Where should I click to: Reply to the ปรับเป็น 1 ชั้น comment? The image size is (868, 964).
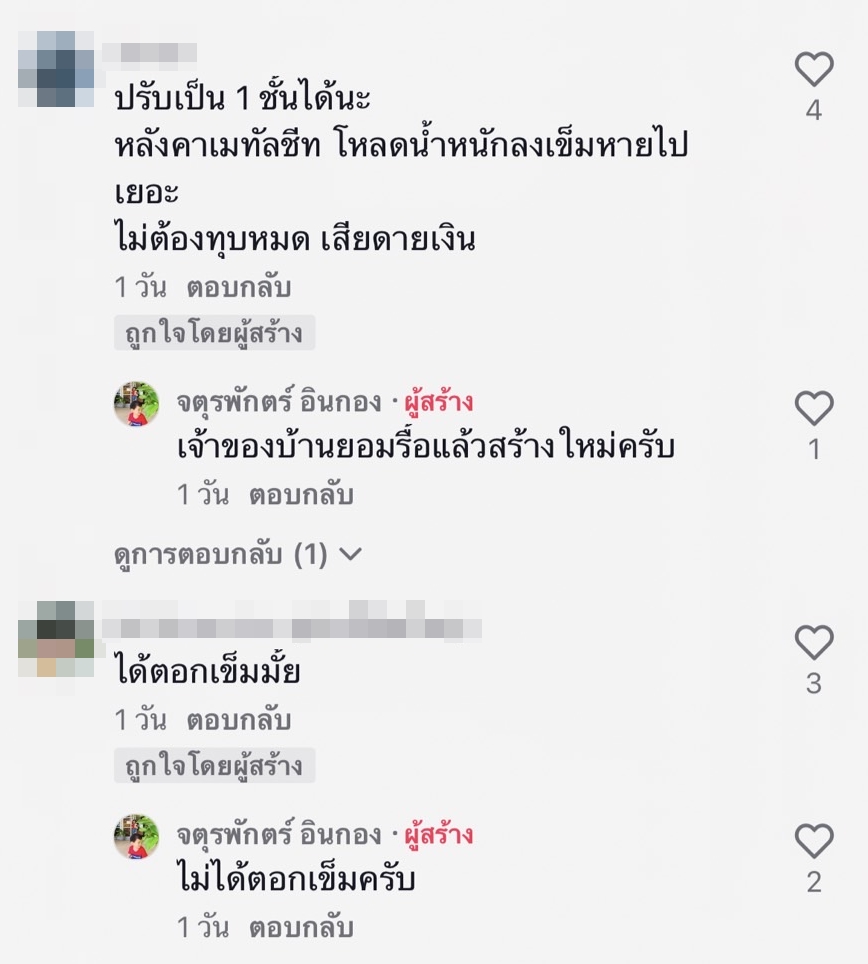(238, 288)
